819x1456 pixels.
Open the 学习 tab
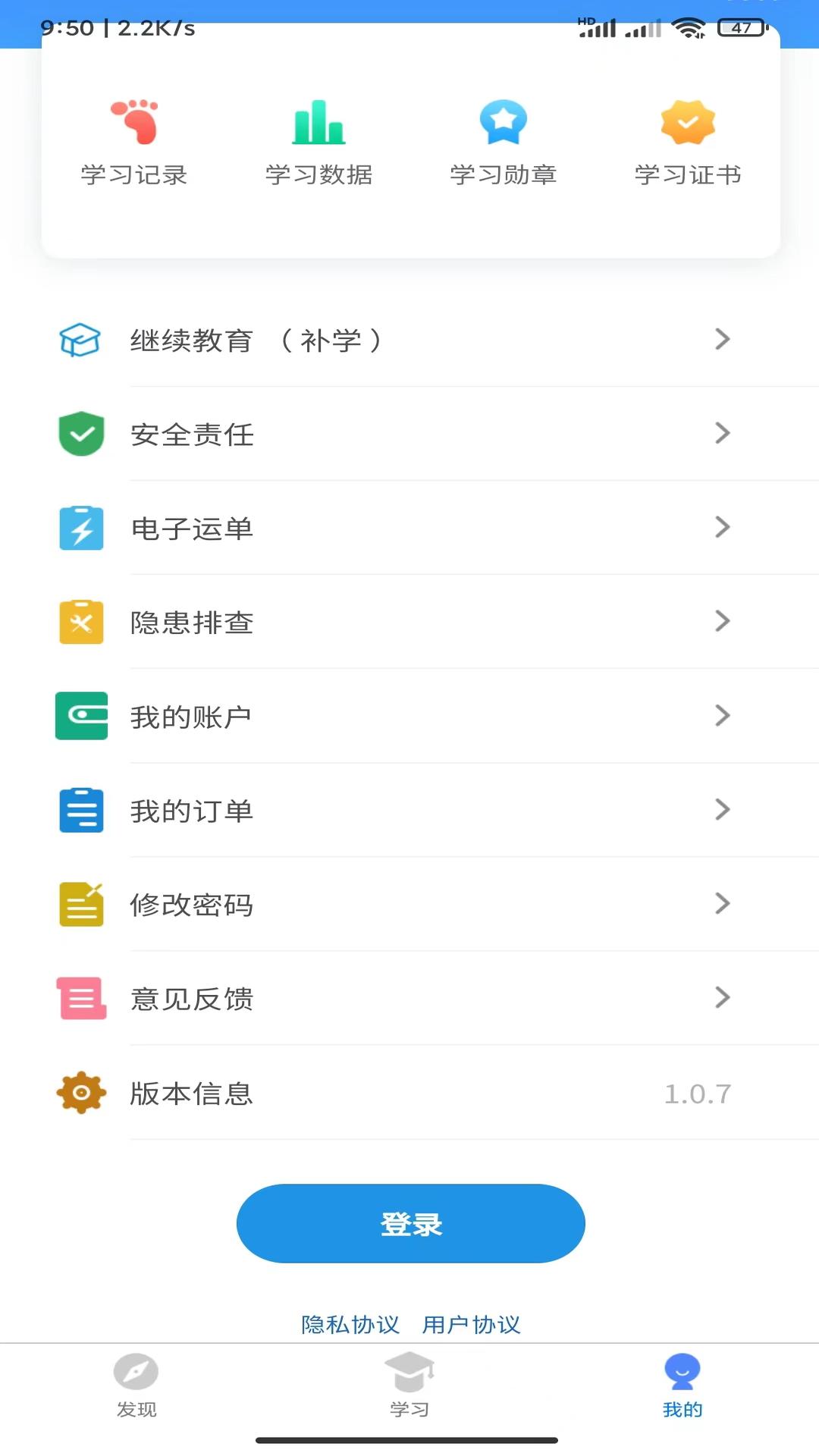point(409,1388)
